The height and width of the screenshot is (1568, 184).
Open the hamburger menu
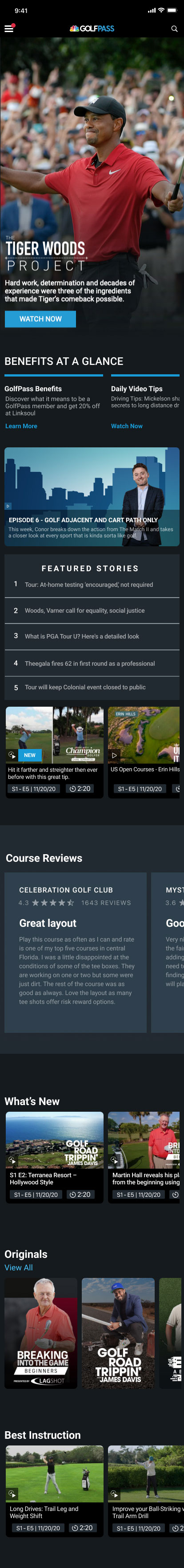(x=8, y=29)
